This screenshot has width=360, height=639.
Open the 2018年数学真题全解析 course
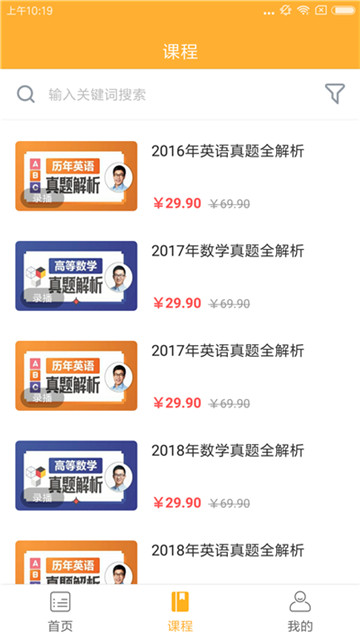pyautogui.click(x=180, y=476)
